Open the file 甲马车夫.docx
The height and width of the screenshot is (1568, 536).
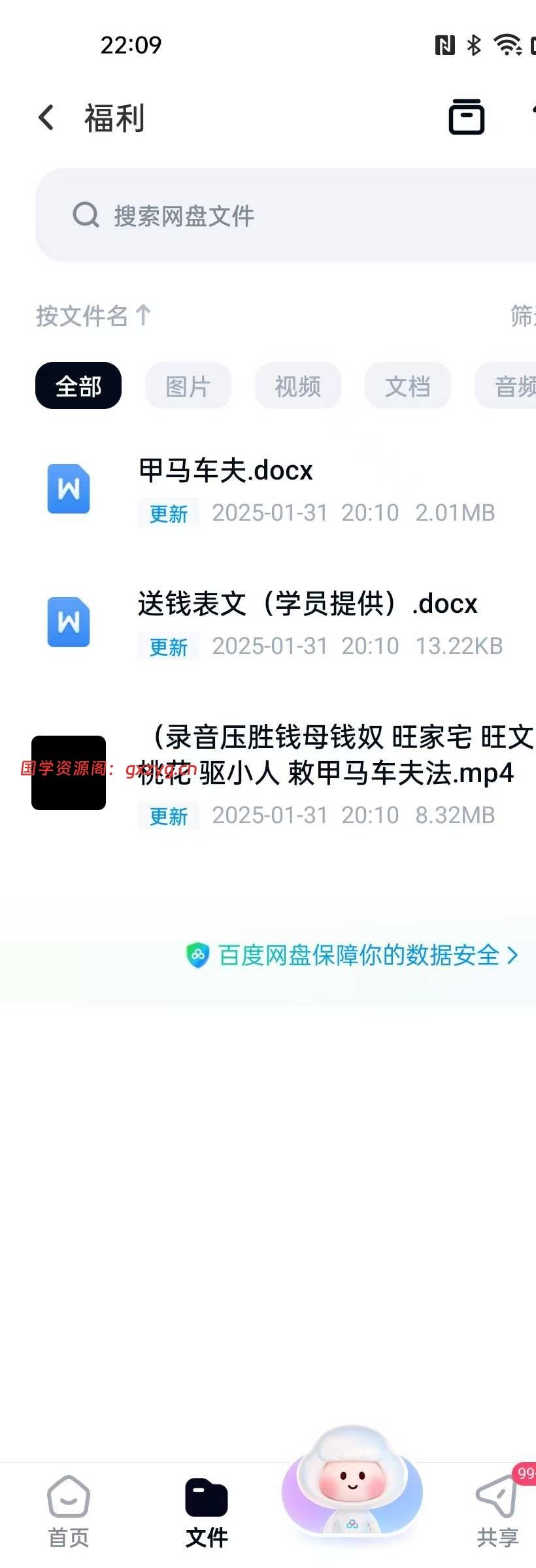[226, 471]
